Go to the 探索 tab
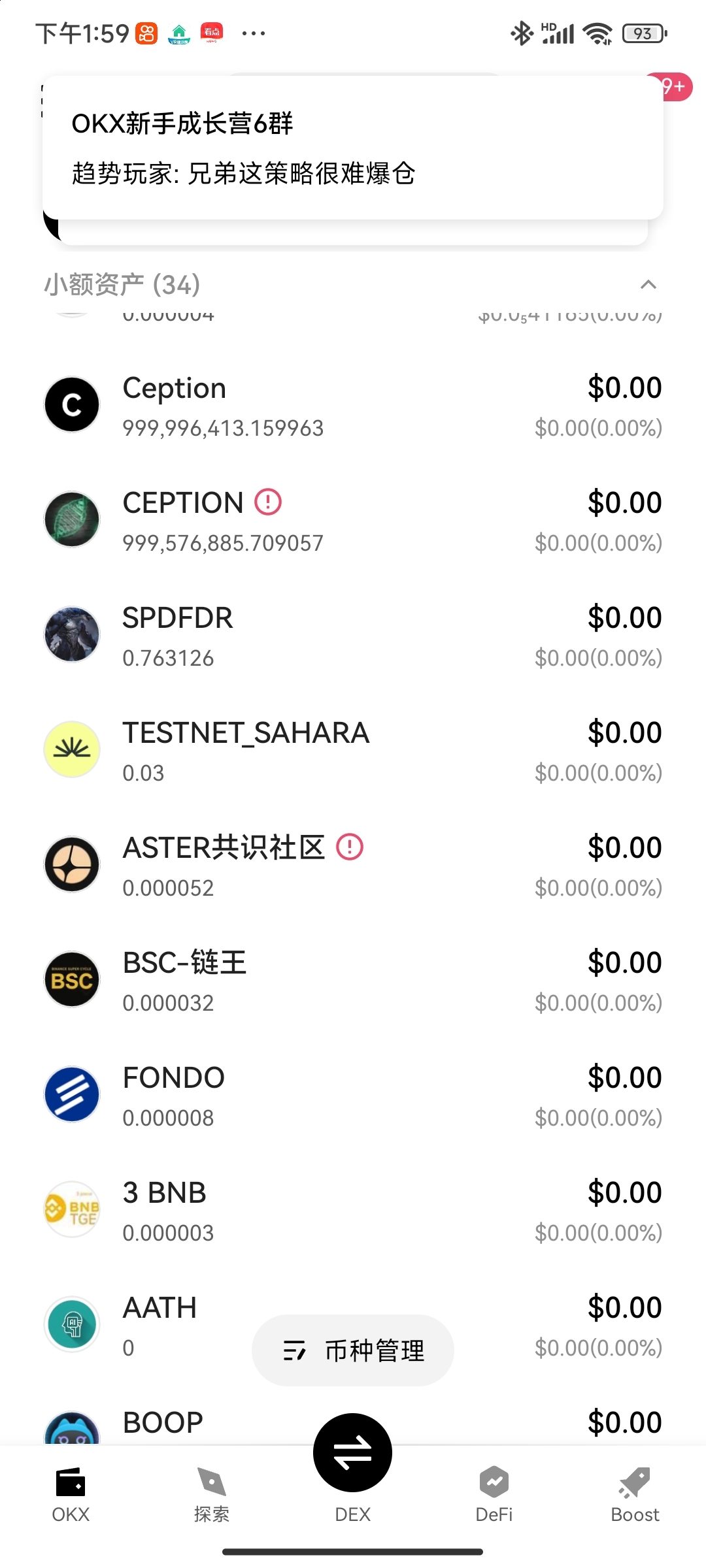Image resolution: width=706 pixels, height=1568 pixels. pyautogui.click(x=212, y=1494)
